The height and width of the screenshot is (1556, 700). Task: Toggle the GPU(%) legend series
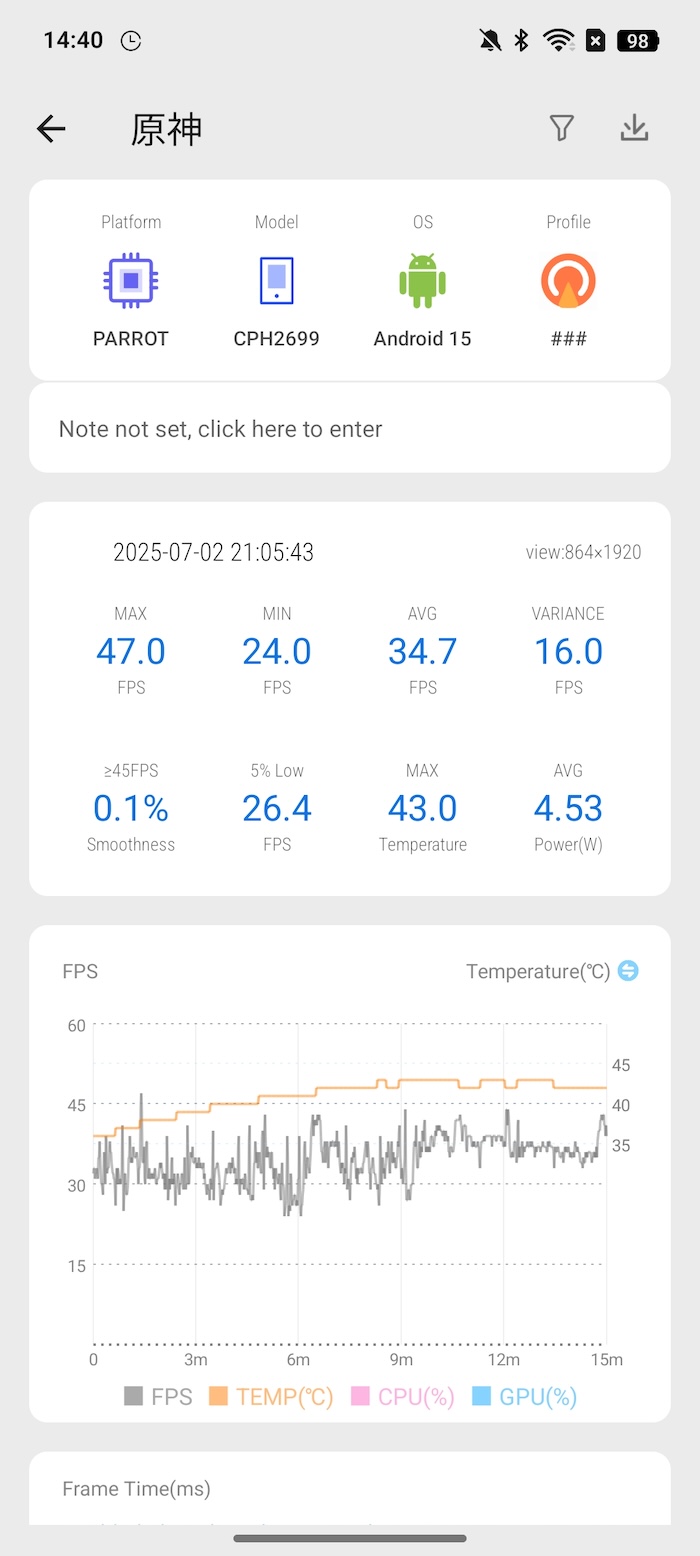pos(524,1397)
